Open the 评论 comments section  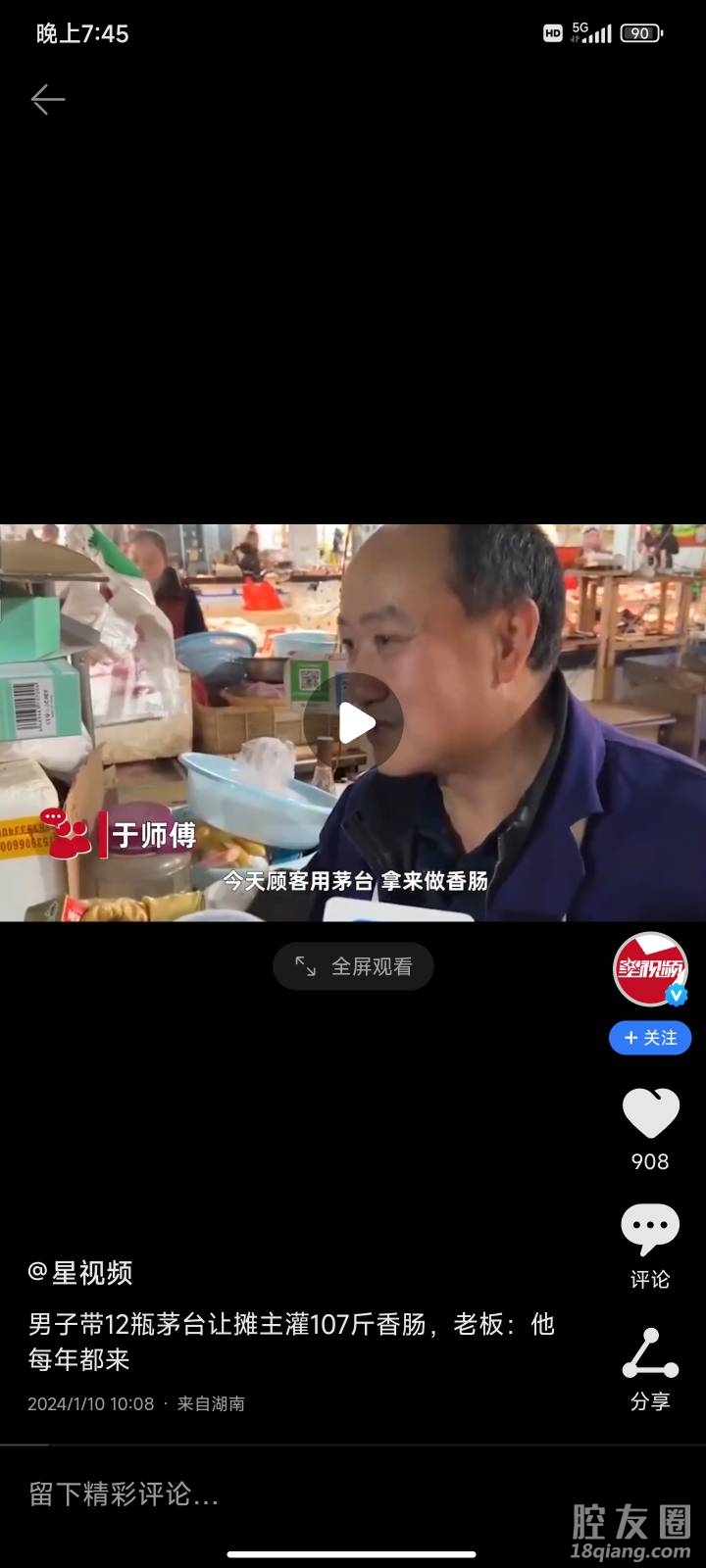click(x=650, y=1230)
